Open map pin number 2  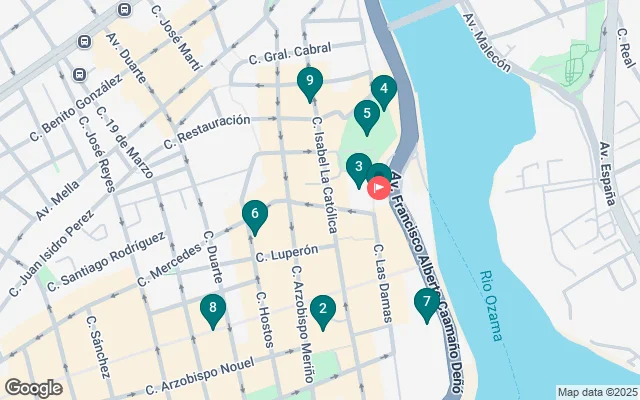(x=321, y=310)
